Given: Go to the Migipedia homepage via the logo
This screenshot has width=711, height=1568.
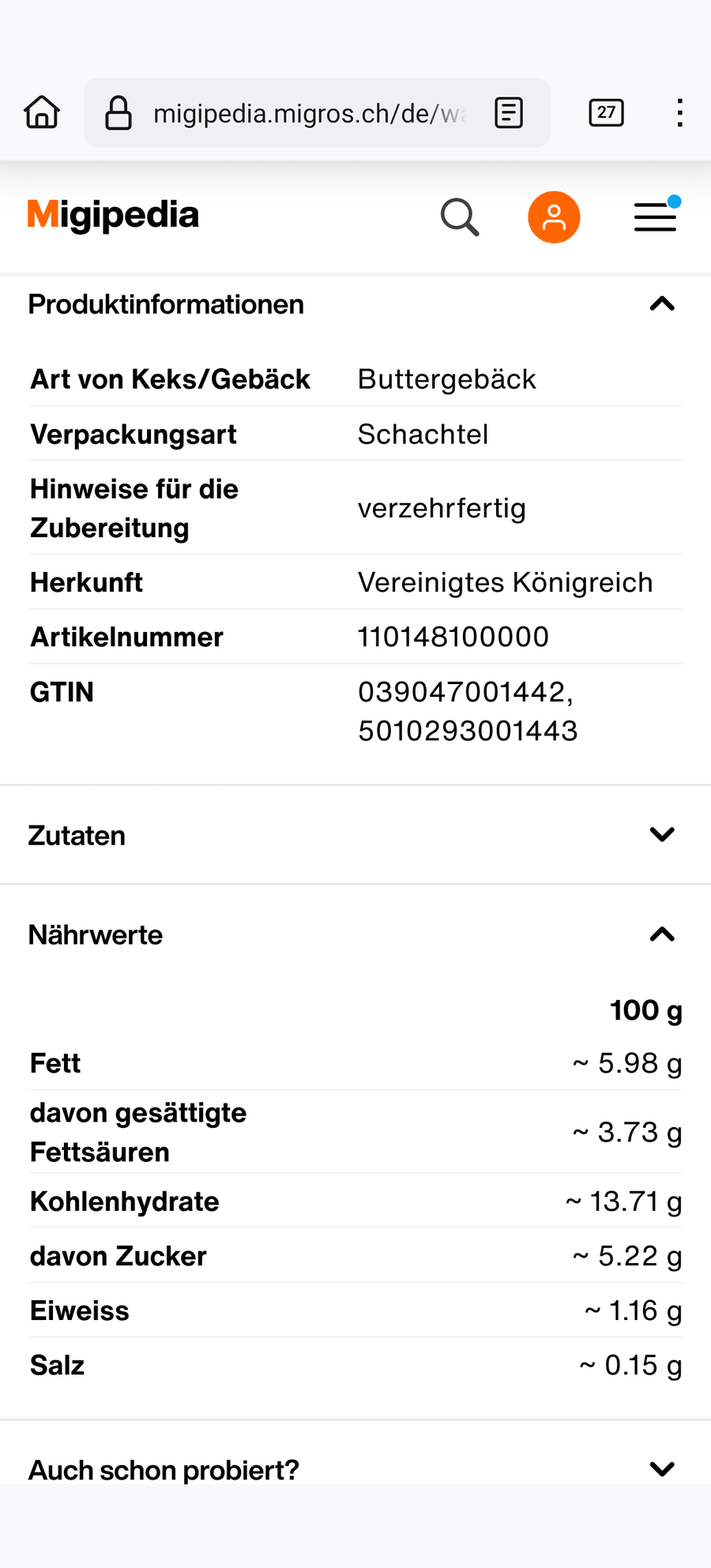Looking at the screenshot, I should (x=113, y=216).
